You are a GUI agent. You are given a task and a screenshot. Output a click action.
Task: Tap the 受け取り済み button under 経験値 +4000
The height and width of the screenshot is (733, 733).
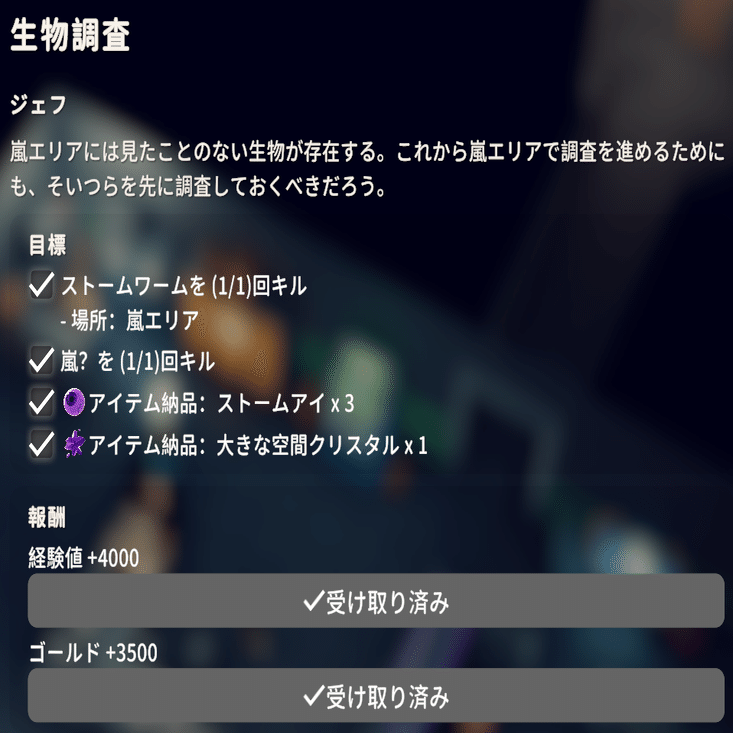coord(375,601)
